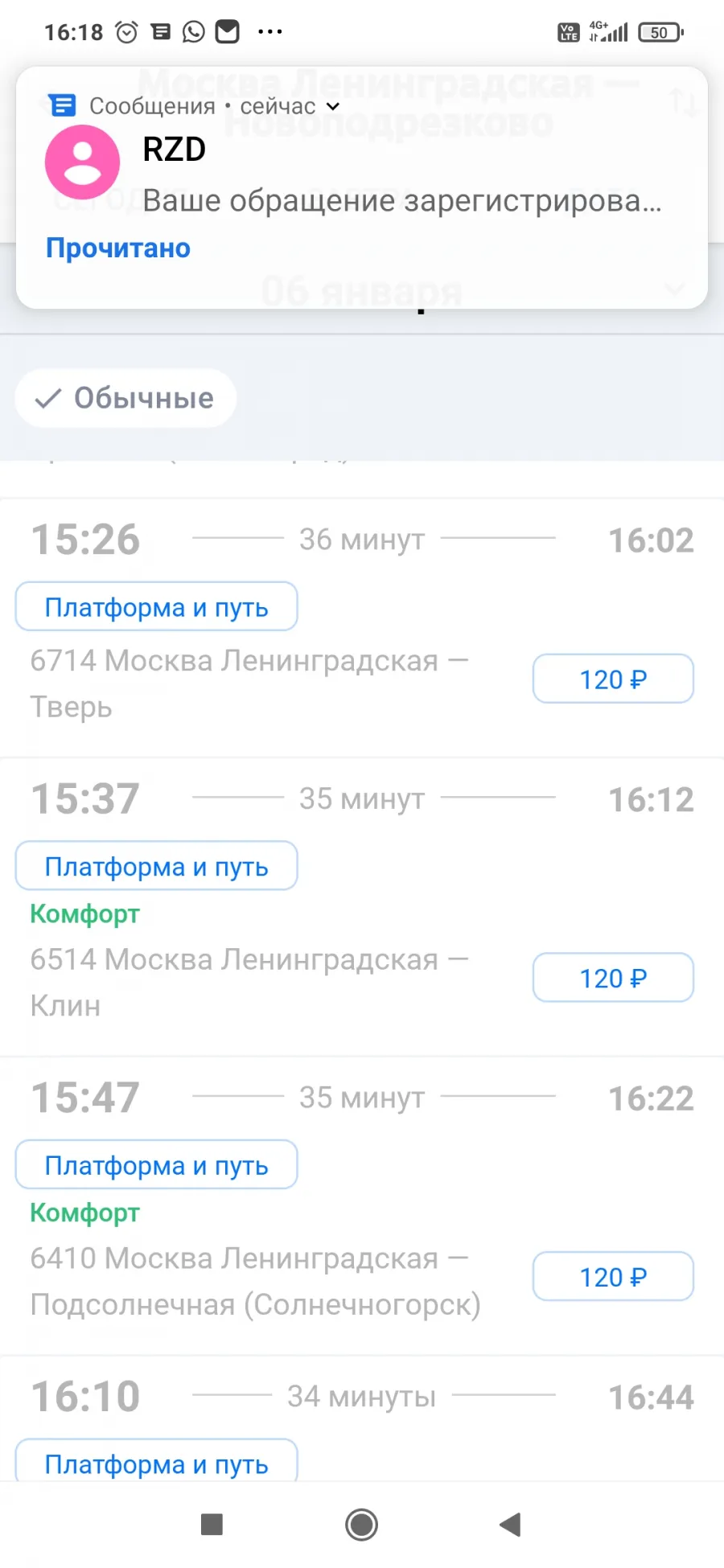This screenshot has width=724, height=1568.
Task: Open details of train 6514 Москва — Клин
Action: (249, 982)
